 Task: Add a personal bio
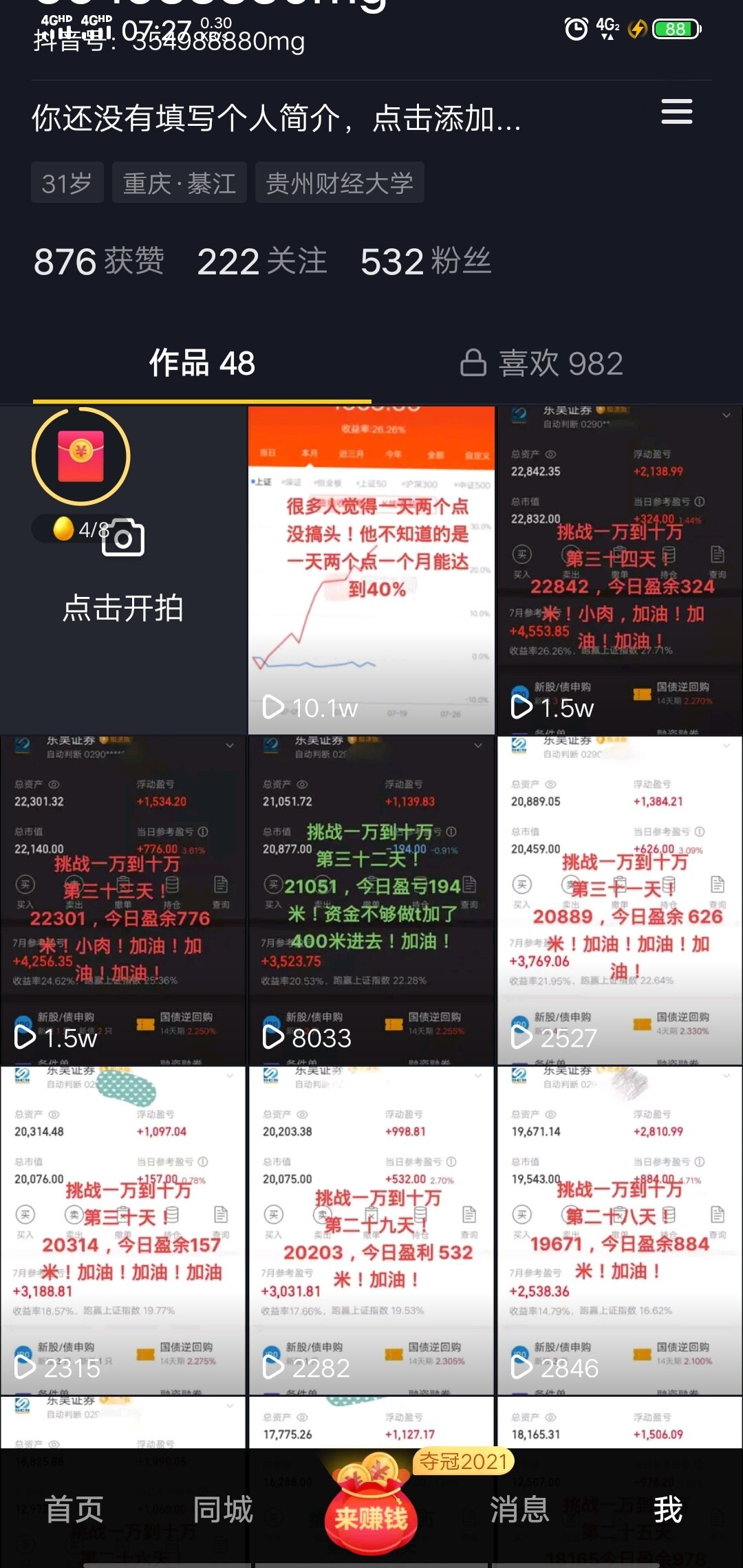tap(275, 118)
